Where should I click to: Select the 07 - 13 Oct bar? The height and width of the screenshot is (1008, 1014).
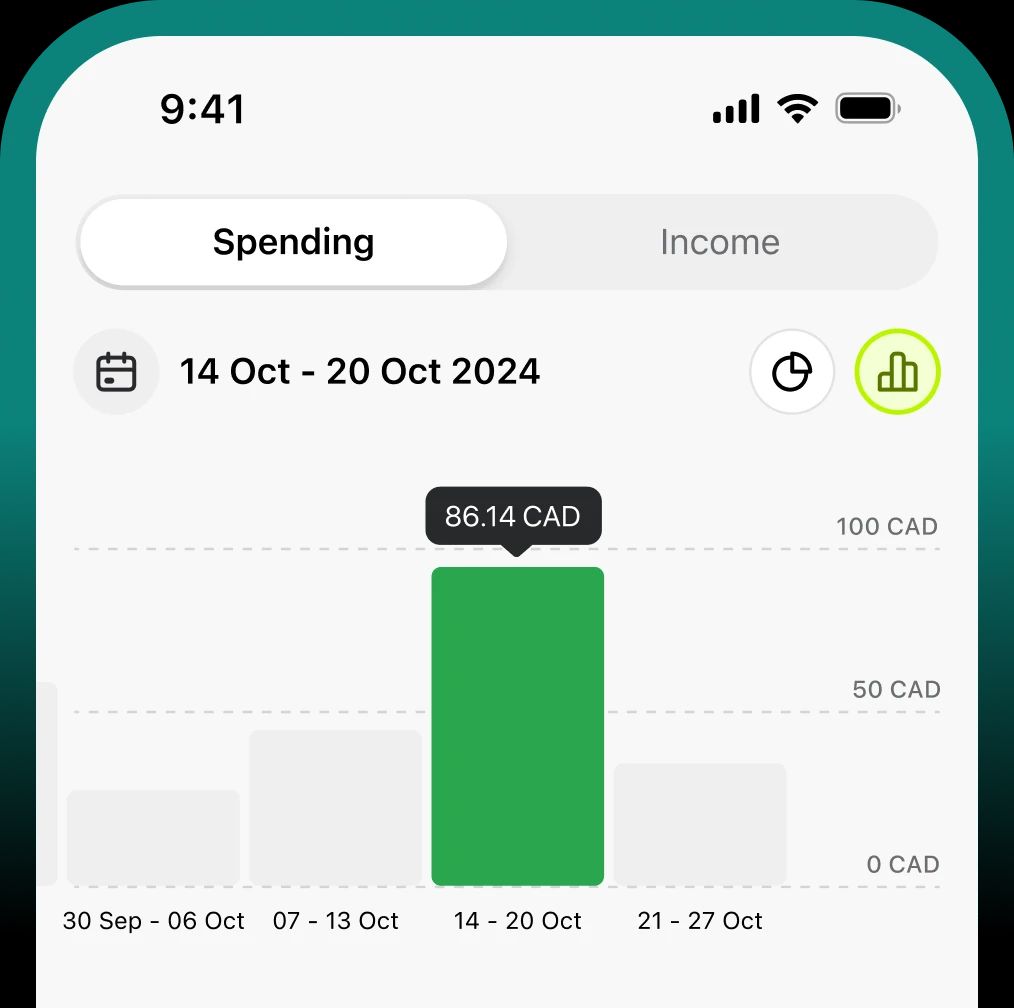click(335, 807)
